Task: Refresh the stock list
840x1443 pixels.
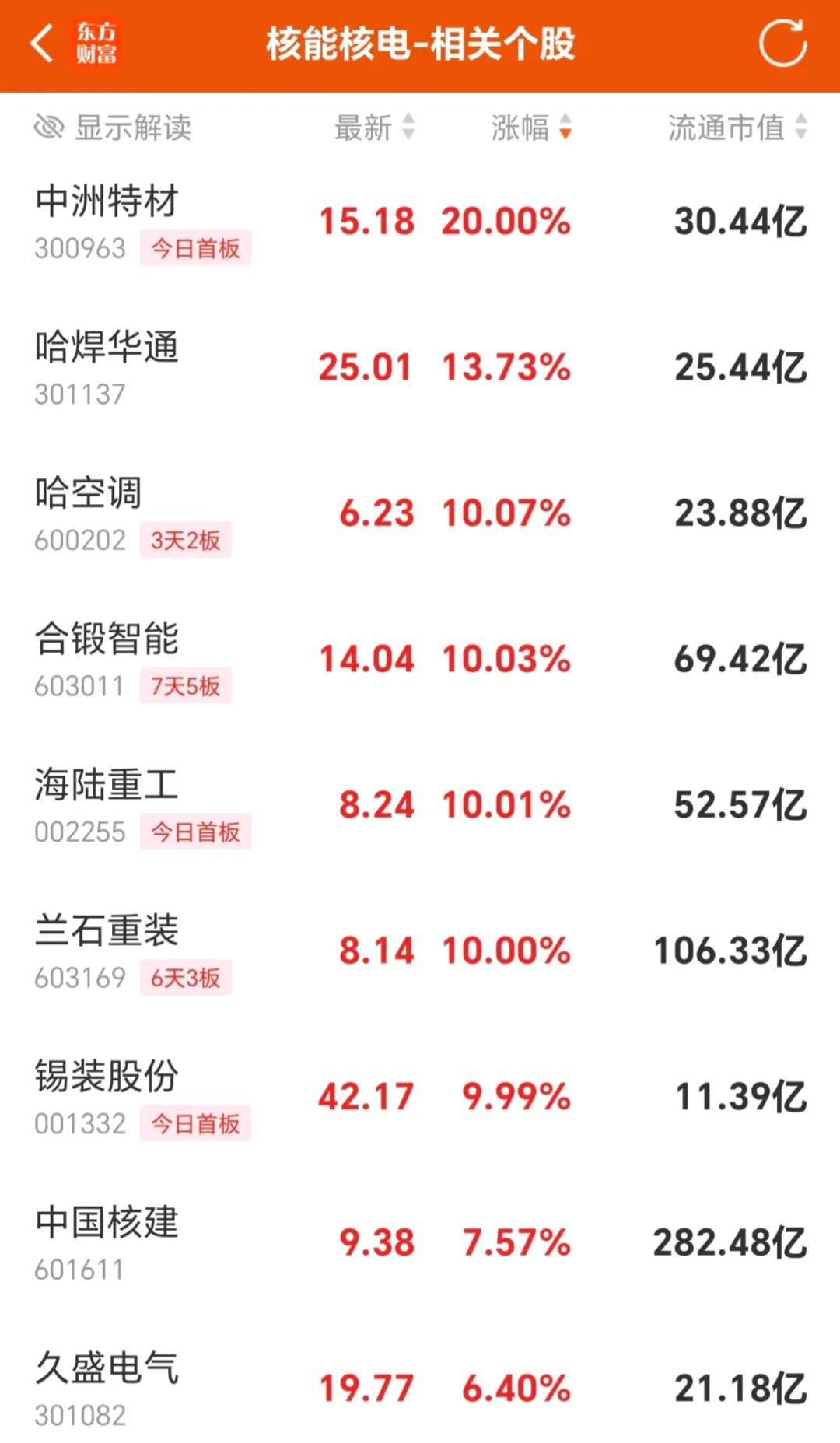Action: click(782, 44)
